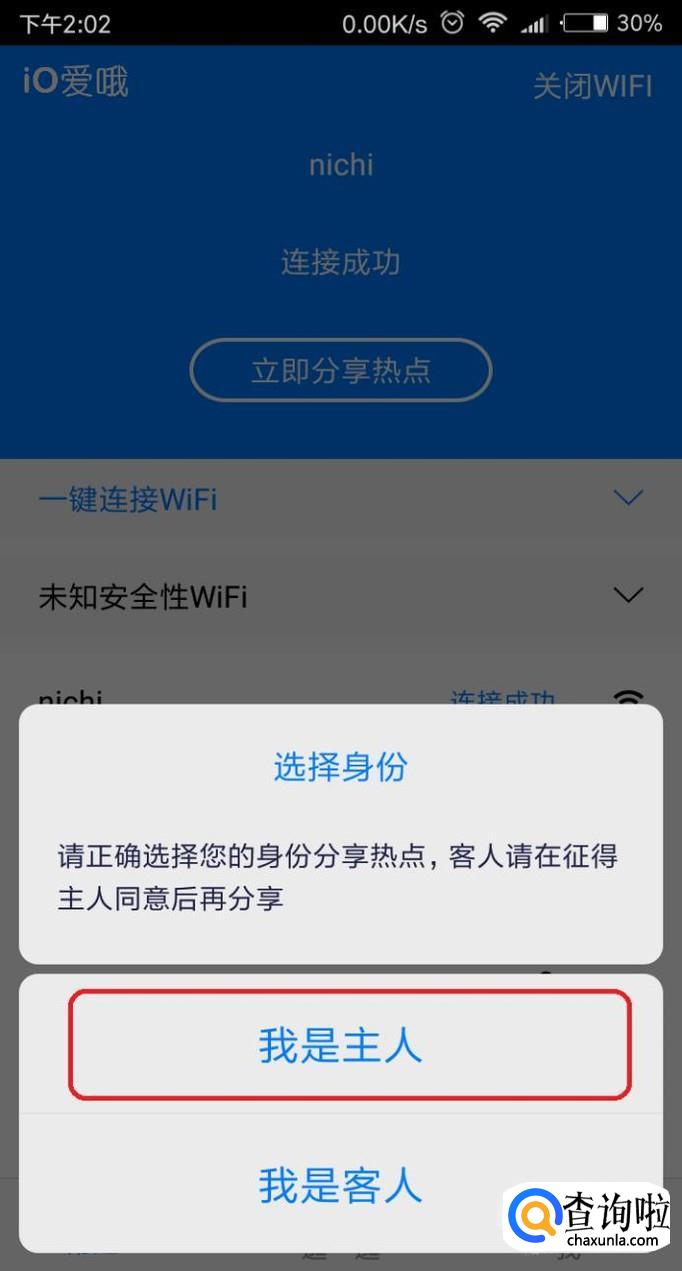Expand 一键连接WiFi section
The height and width of the screenshot is (1271, 682).
pos(627,498)
